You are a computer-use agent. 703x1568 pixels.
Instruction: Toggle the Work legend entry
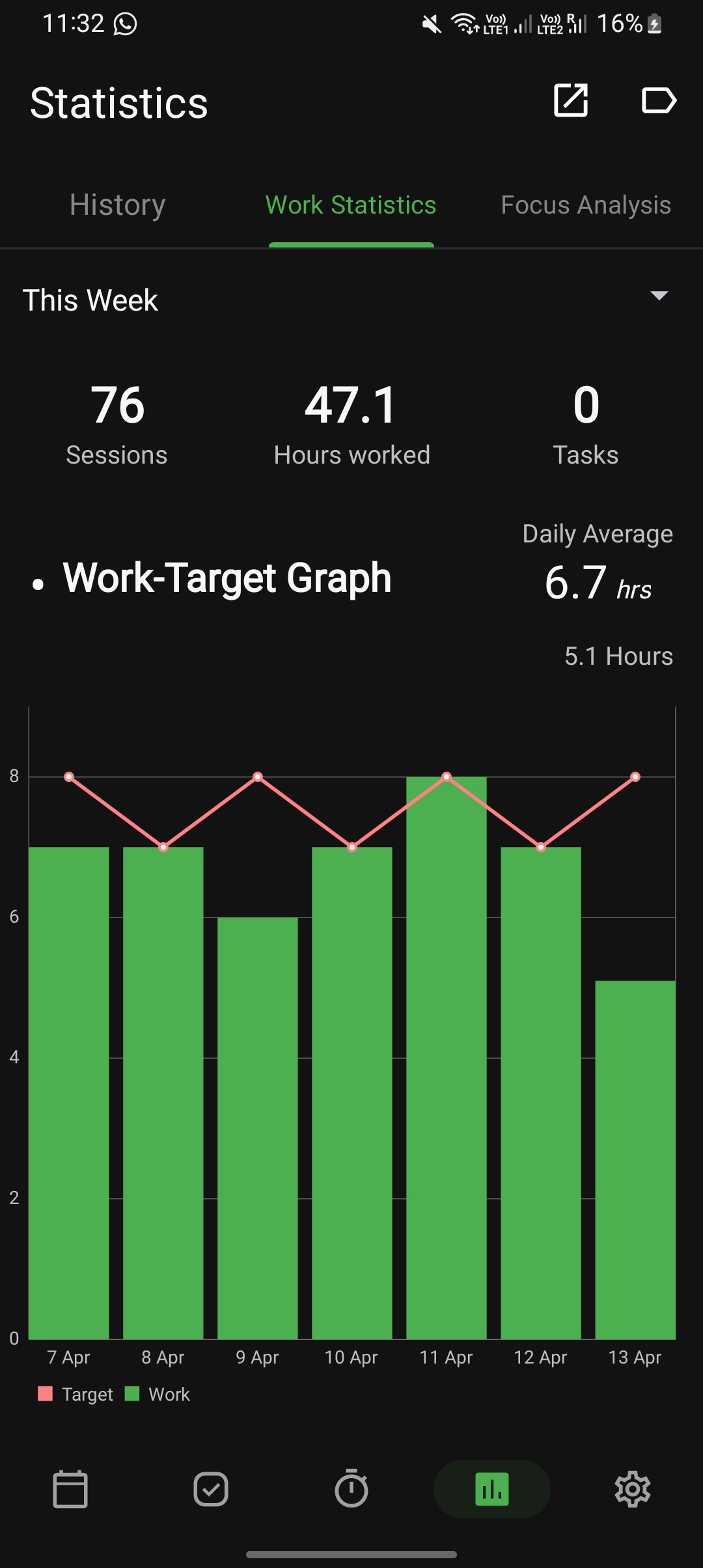pos(158,1394)
